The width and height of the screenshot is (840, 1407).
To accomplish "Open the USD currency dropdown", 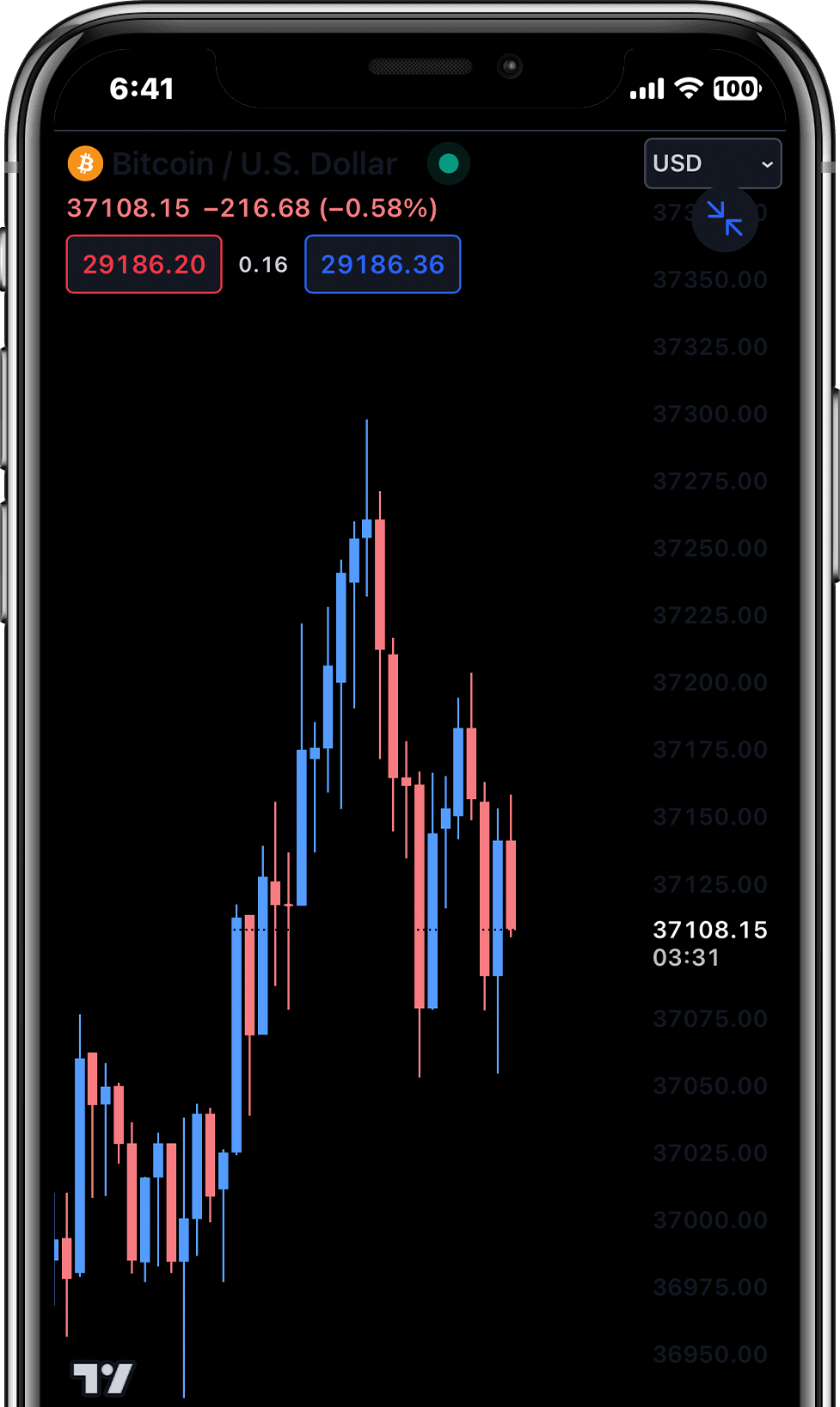I will point(713,163).
